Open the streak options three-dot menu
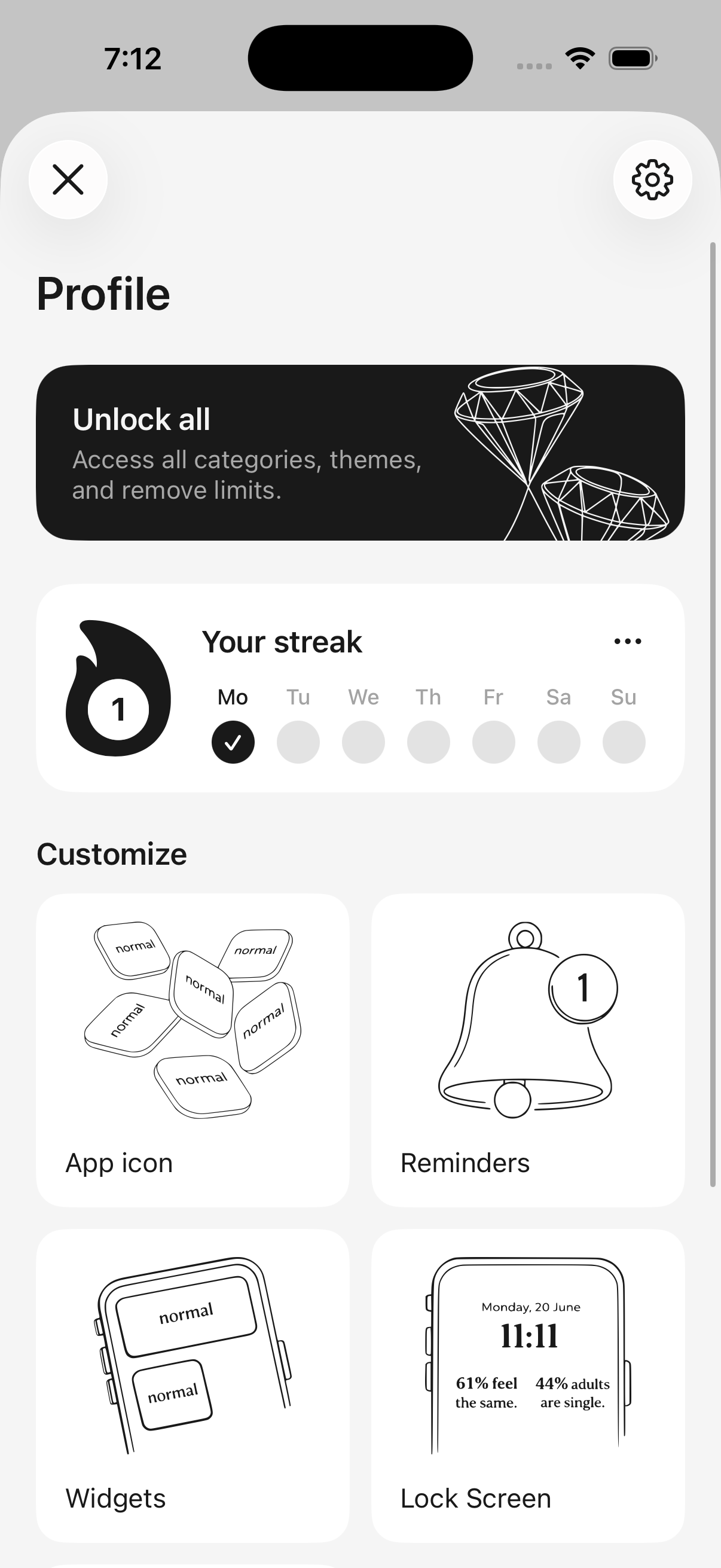Viewport: 721px width, 1568px height. coord(627,642)
